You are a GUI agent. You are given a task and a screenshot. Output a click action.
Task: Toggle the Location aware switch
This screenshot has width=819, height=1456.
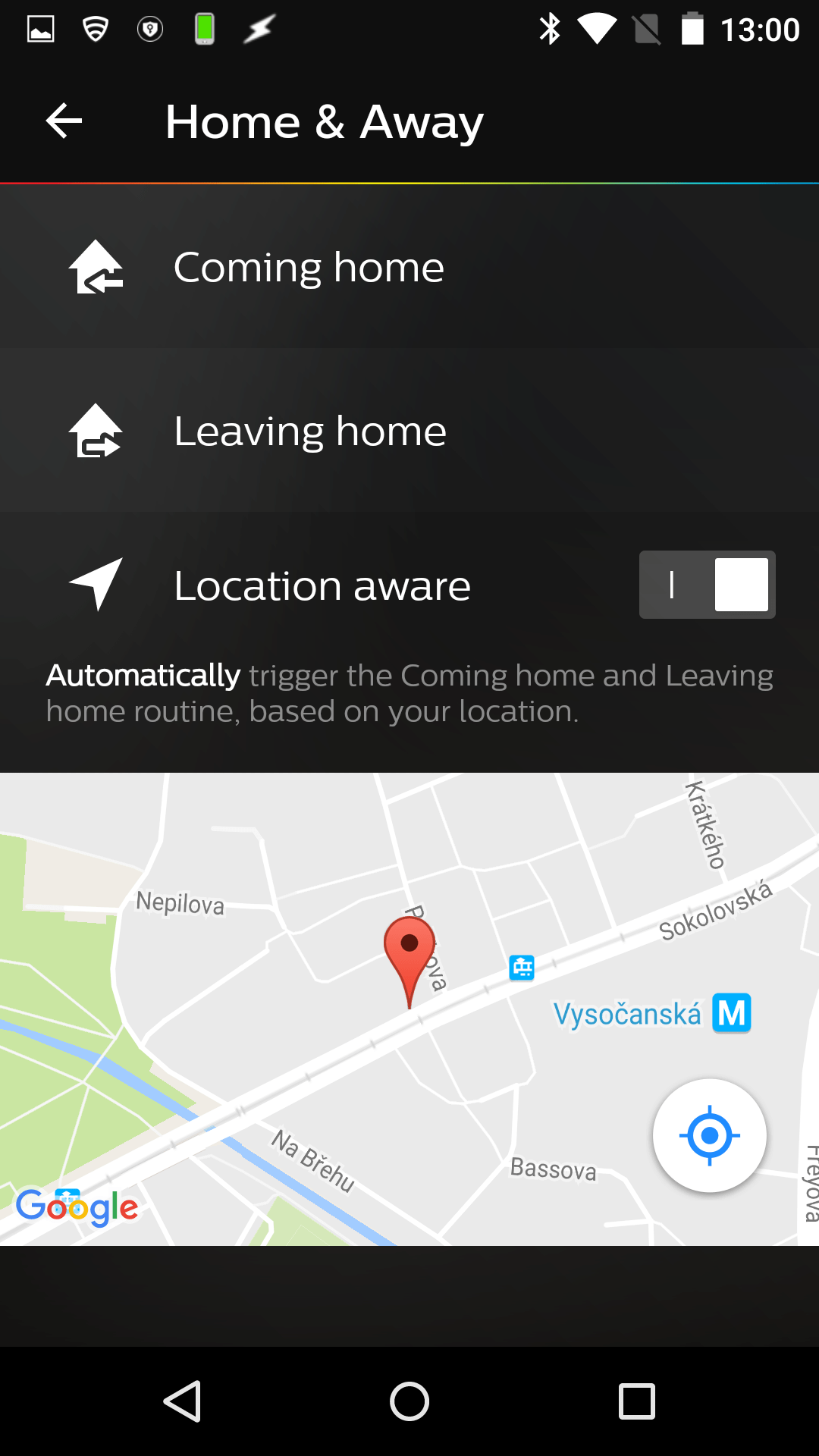point(707,585)
